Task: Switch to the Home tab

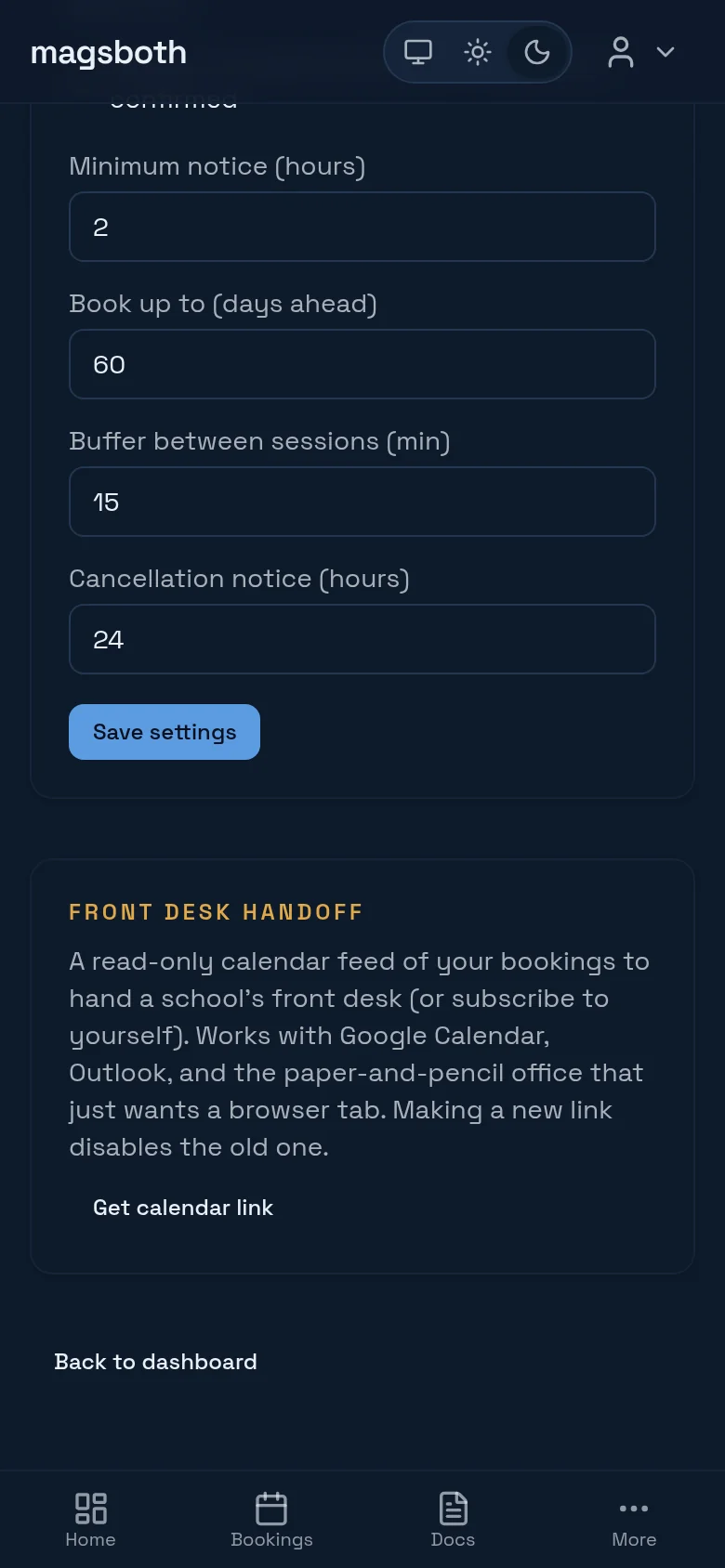Action: [x=90, y=1520]
